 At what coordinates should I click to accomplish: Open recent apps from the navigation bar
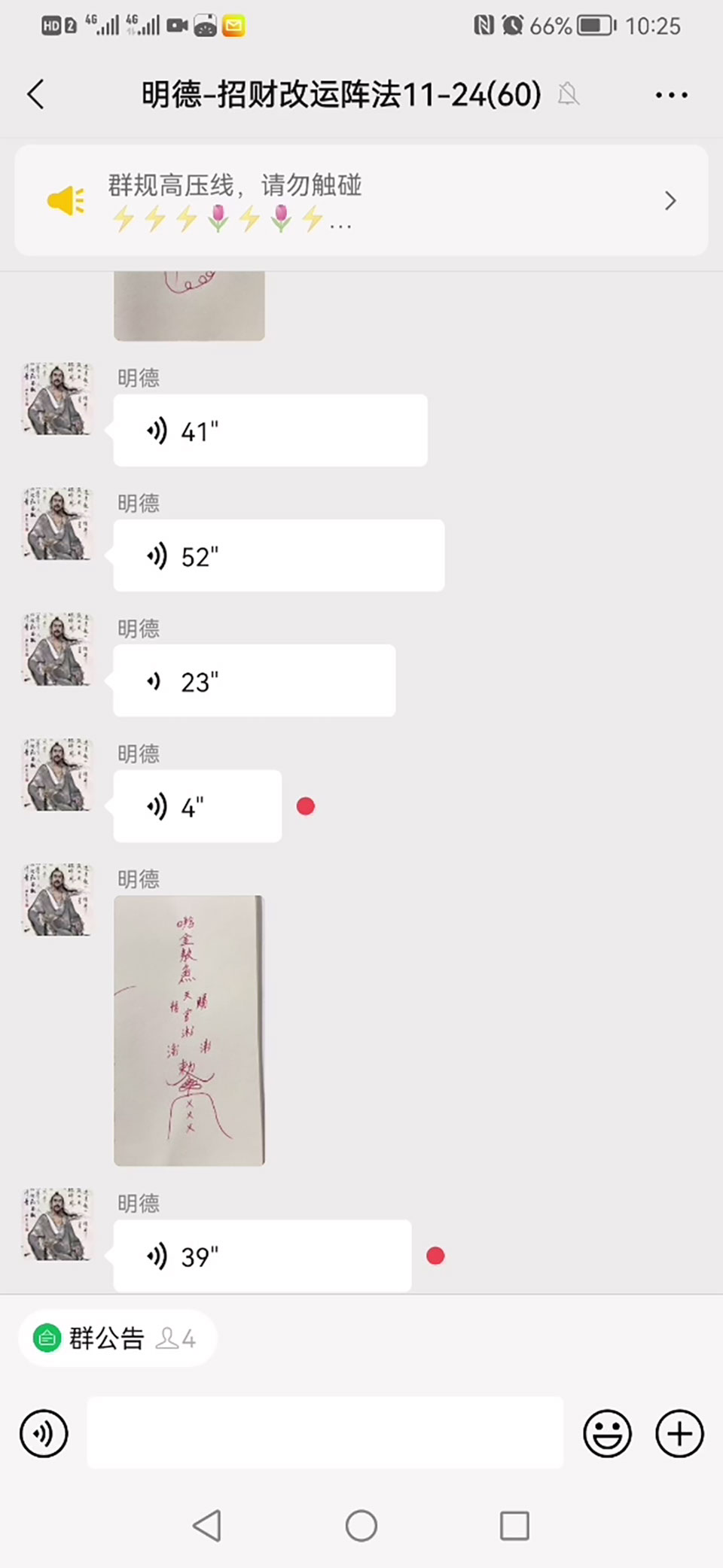pyautogui.click(x=514, y=1526)
